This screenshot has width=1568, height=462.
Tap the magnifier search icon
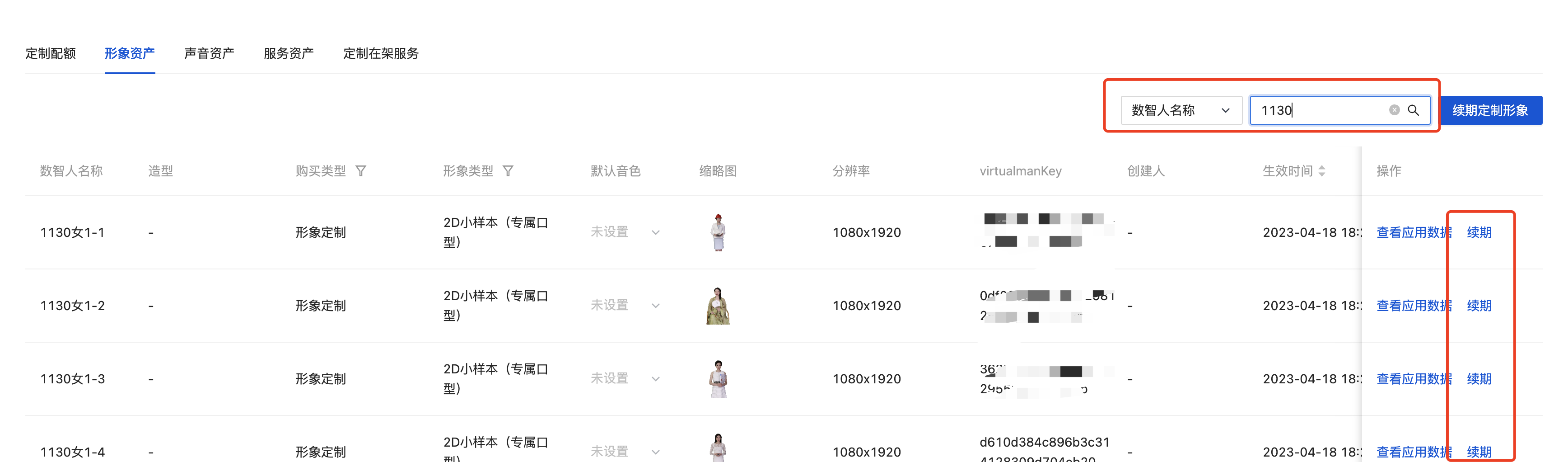[1414, 110]
